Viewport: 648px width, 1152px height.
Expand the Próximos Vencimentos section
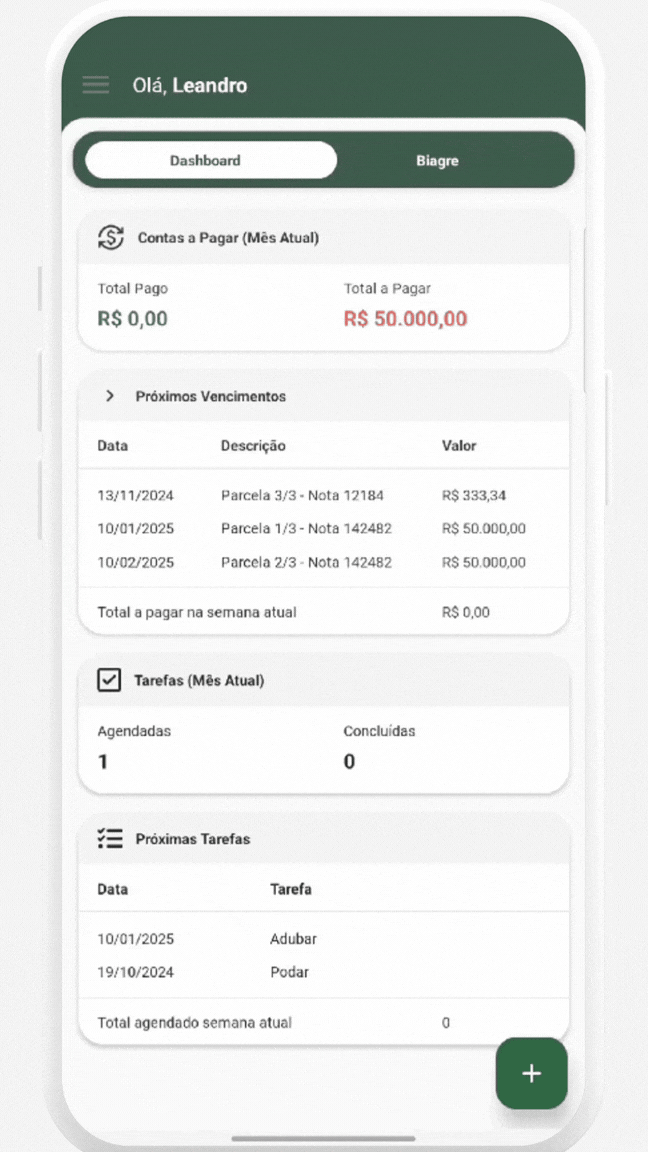[110, 396]
